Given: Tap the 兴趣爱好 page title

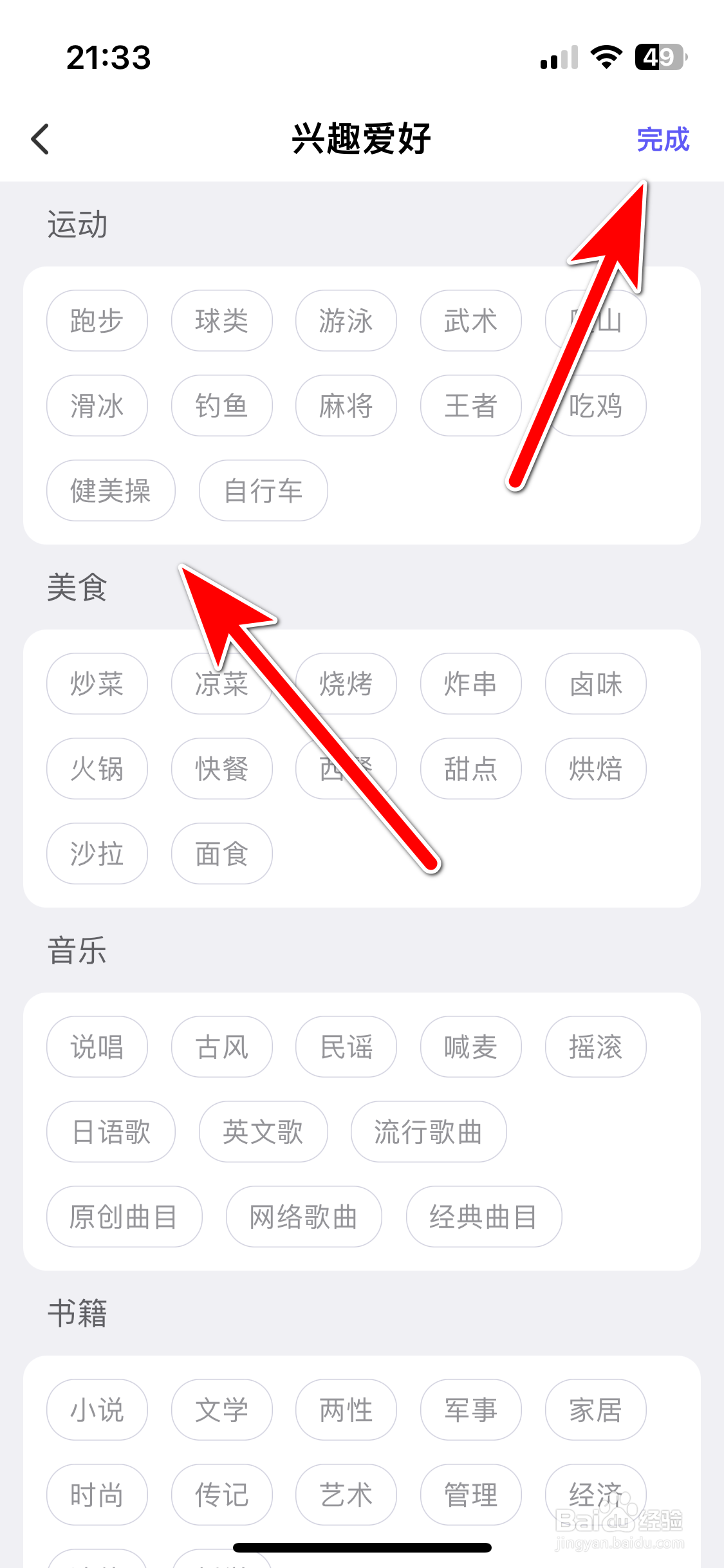Looking at the screenshot, I should click(x=362, y=138).
